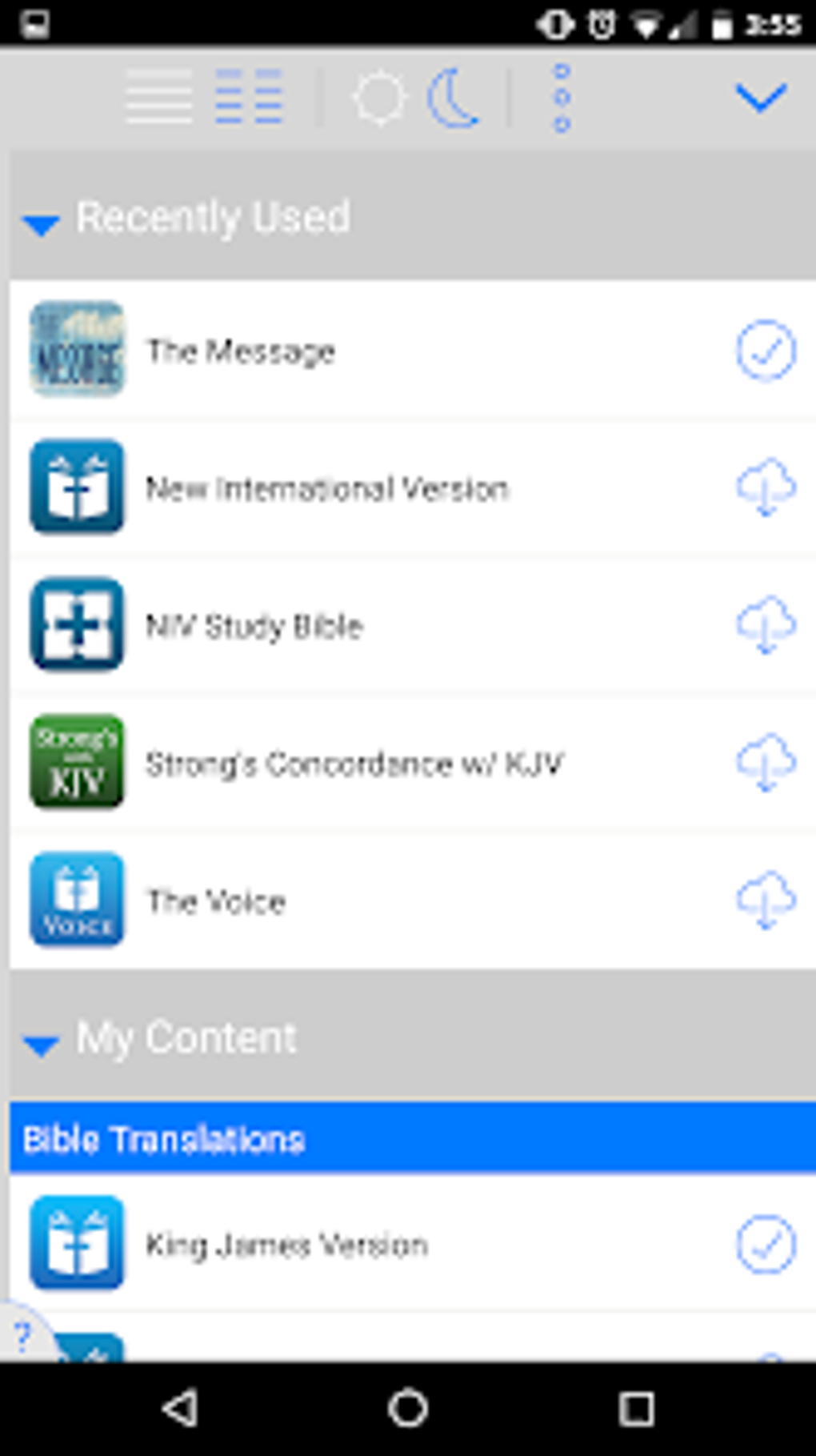Image resolution: width=816 pixels, height=1456 pixels.
Task: Collapse the Recently Used section
Action: point(42,223)
